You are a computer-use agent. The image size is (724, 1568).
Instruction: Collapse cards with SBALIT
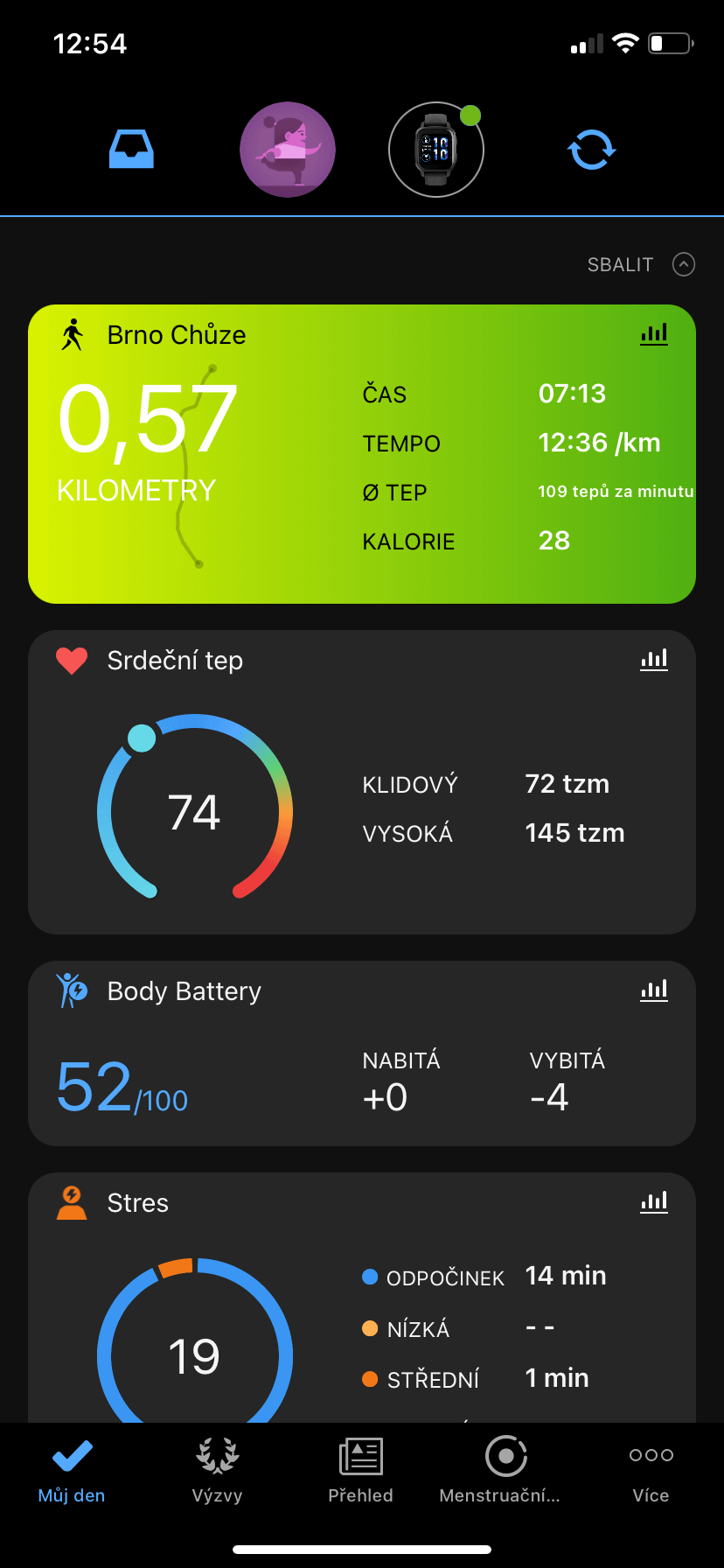[640, 264]
